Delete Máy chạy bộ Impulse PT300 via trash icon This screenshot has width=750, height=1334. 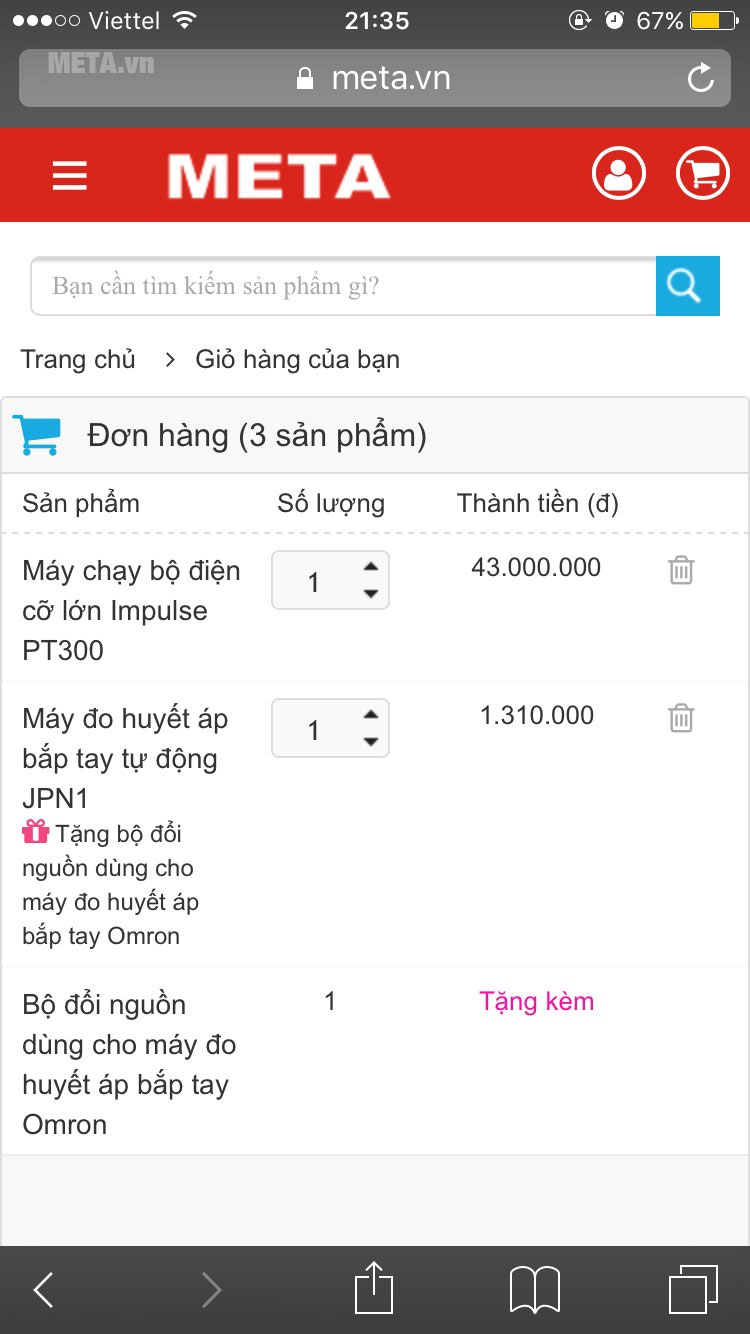pos(681,570)
